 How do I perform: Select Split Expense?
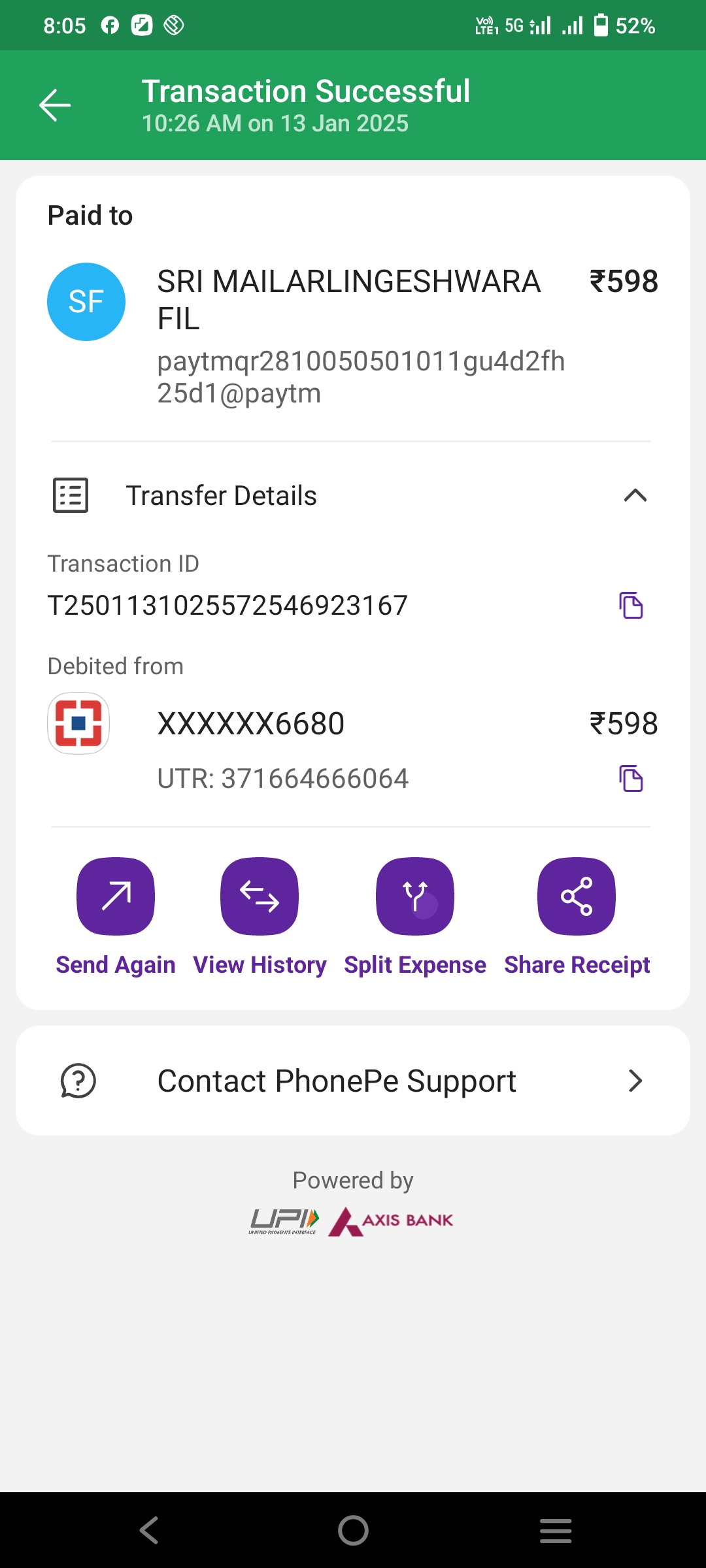415,915
